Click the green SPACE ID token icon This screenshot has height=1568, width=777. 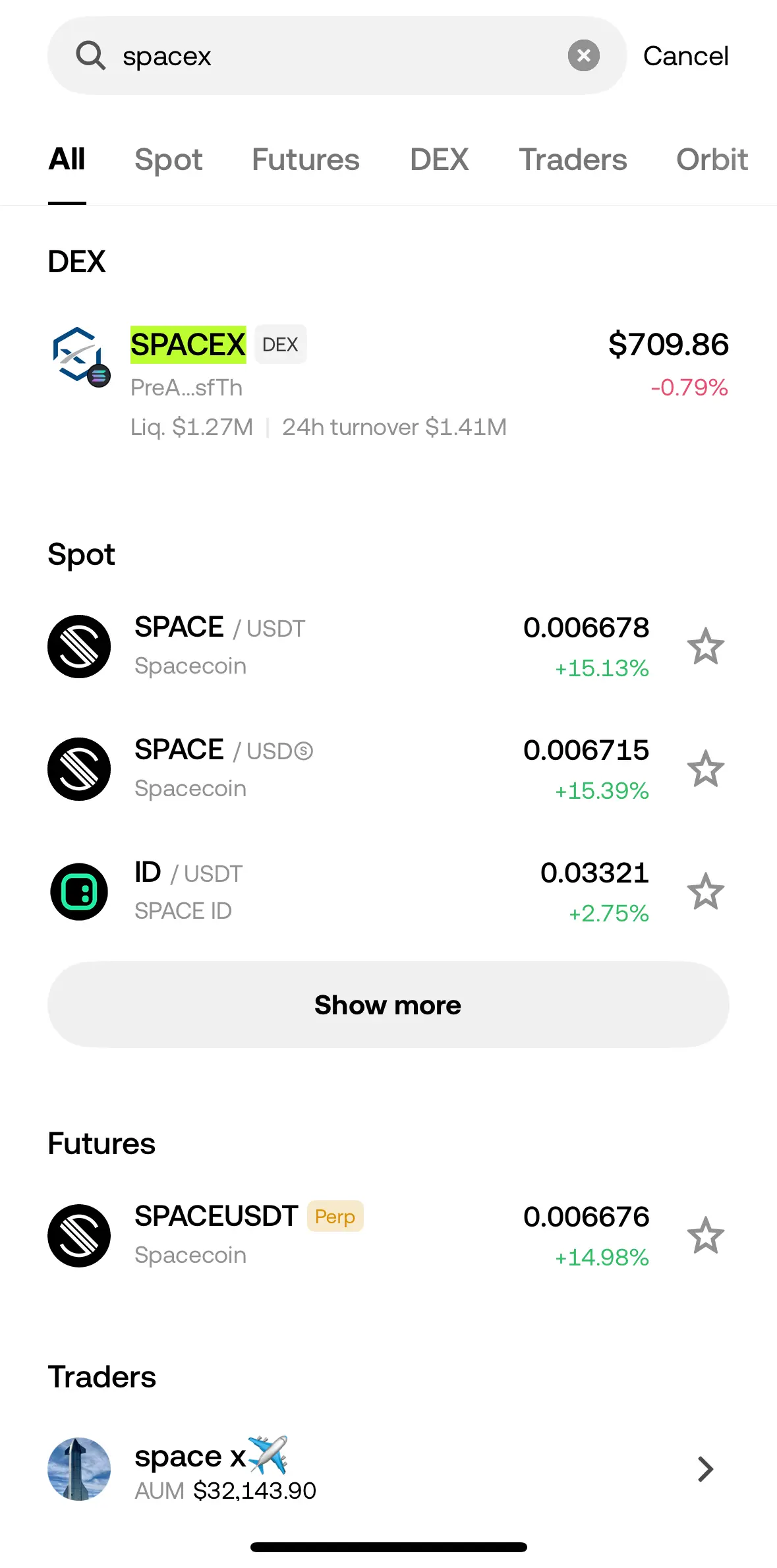click(x=79, y=891)
